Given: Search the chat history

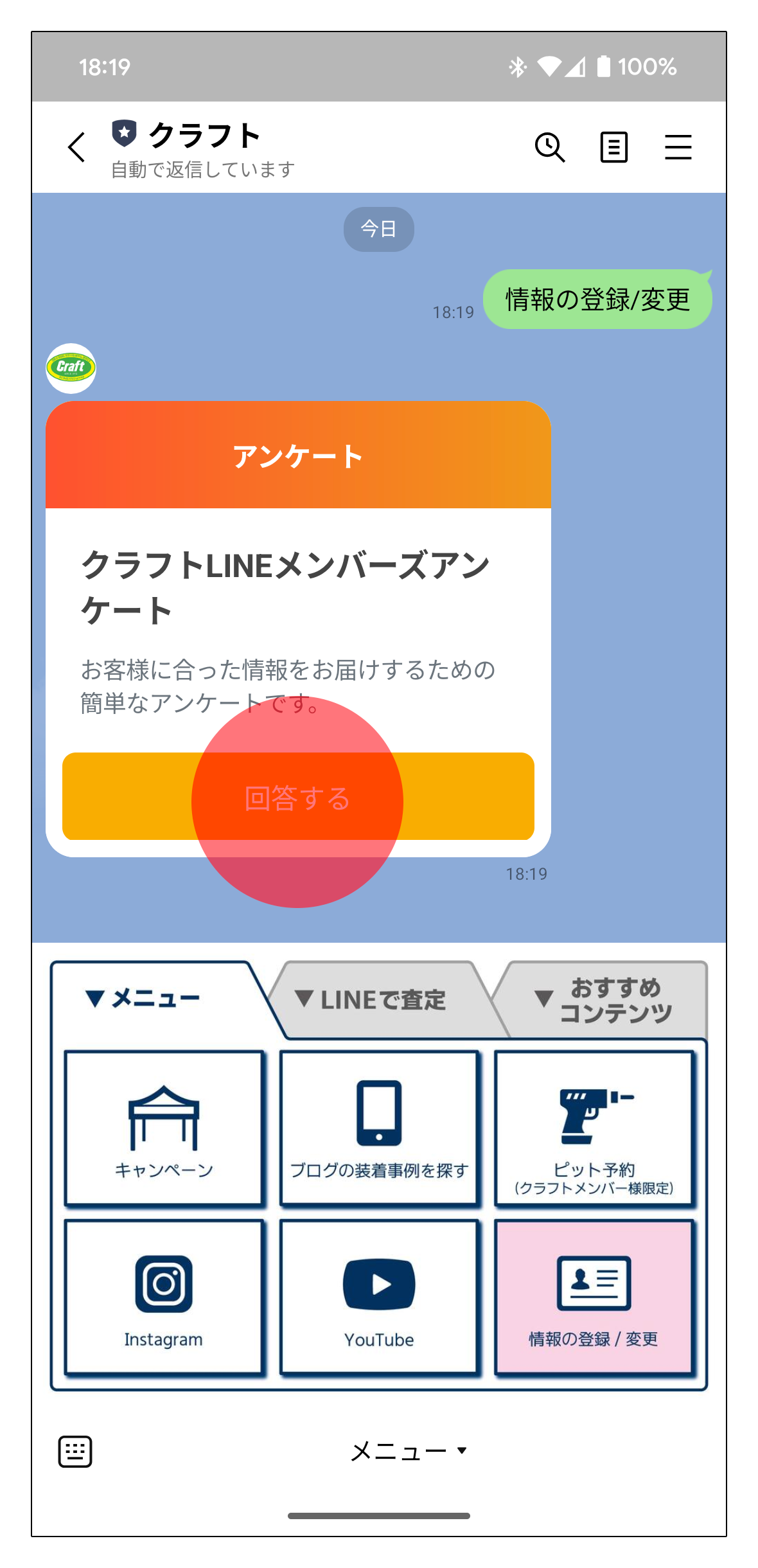Looking at the screenshot, I should click(550, 147).
